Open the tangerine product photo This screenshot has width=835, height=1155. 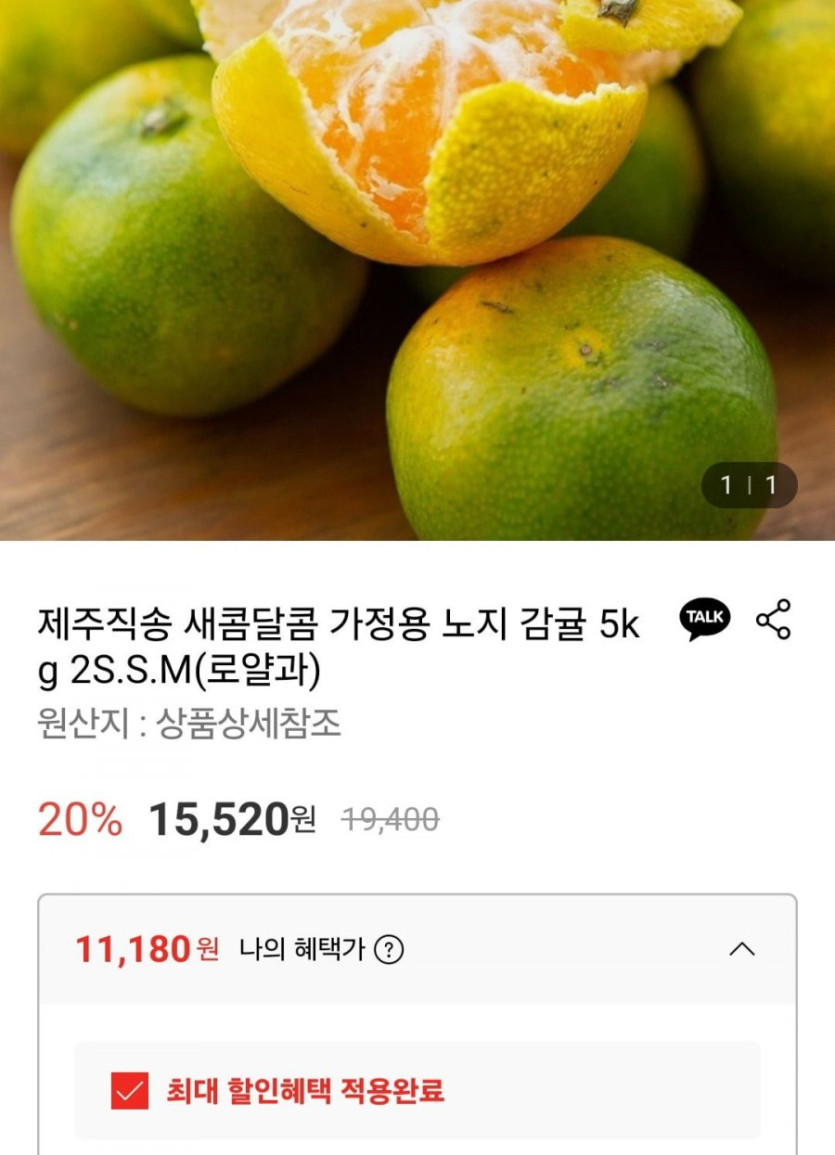(417, 270)
